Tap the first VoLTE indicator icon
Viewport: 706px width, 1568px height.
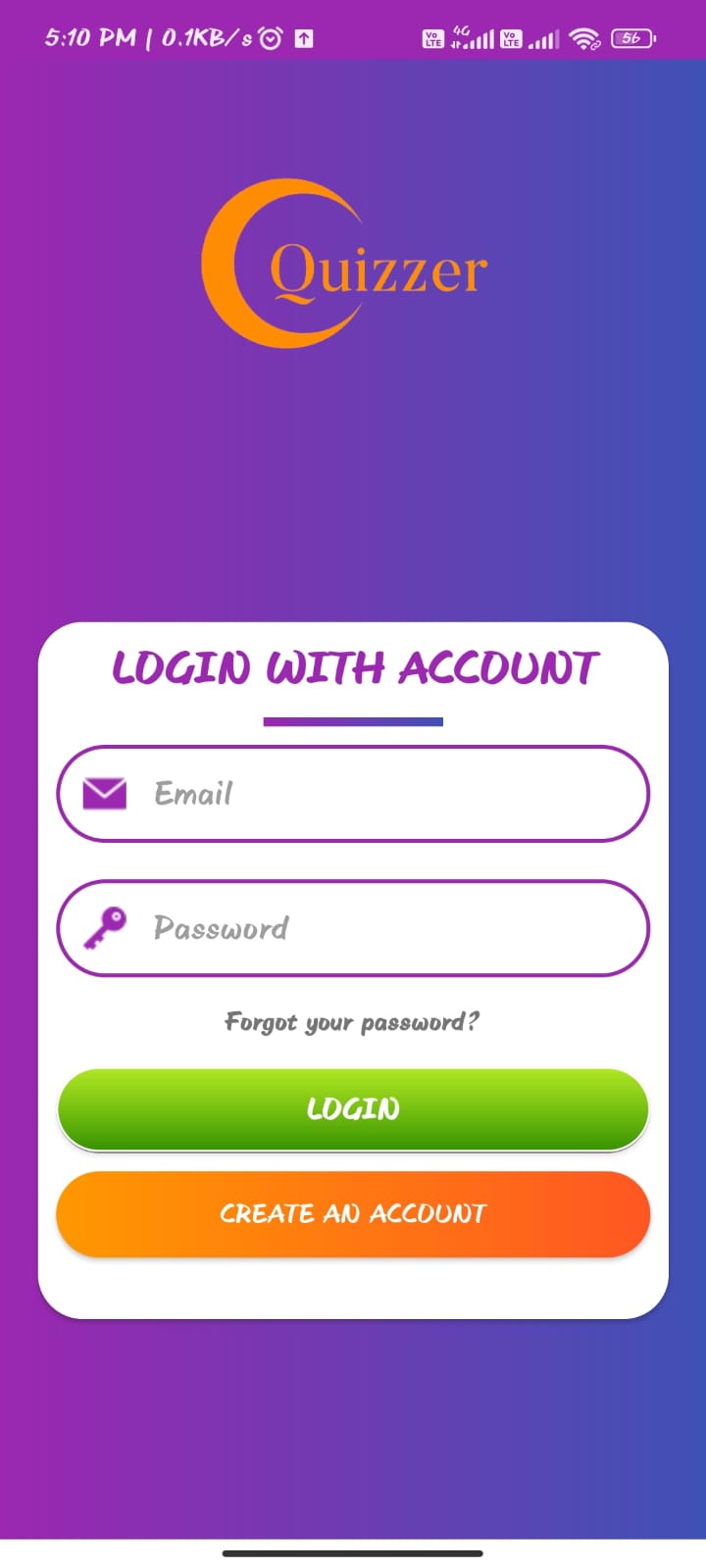pyautogui.click(x=432, y=39)
